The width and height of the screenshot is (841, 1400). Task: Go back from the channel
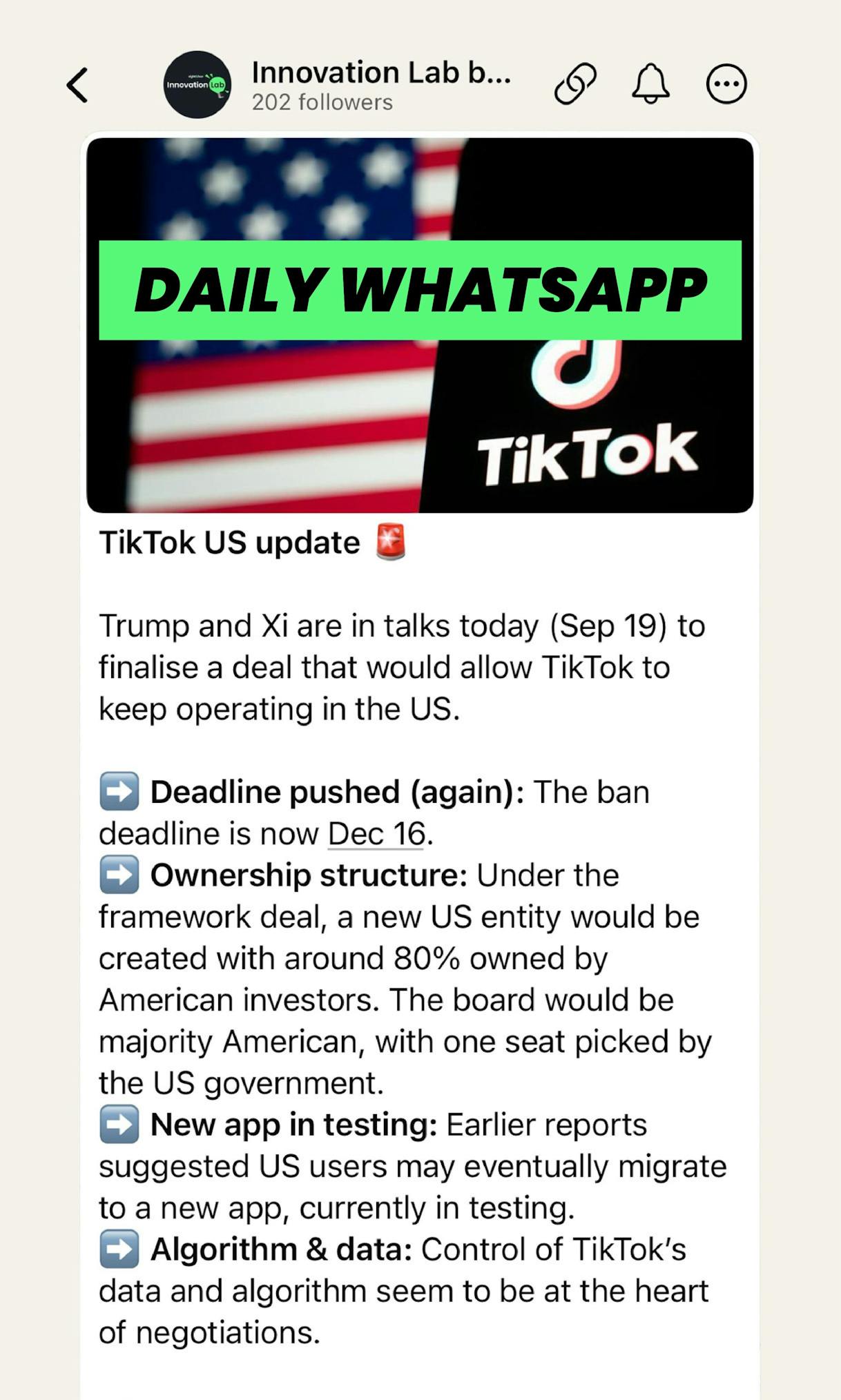pyautogui.click(x=77, y=85)
